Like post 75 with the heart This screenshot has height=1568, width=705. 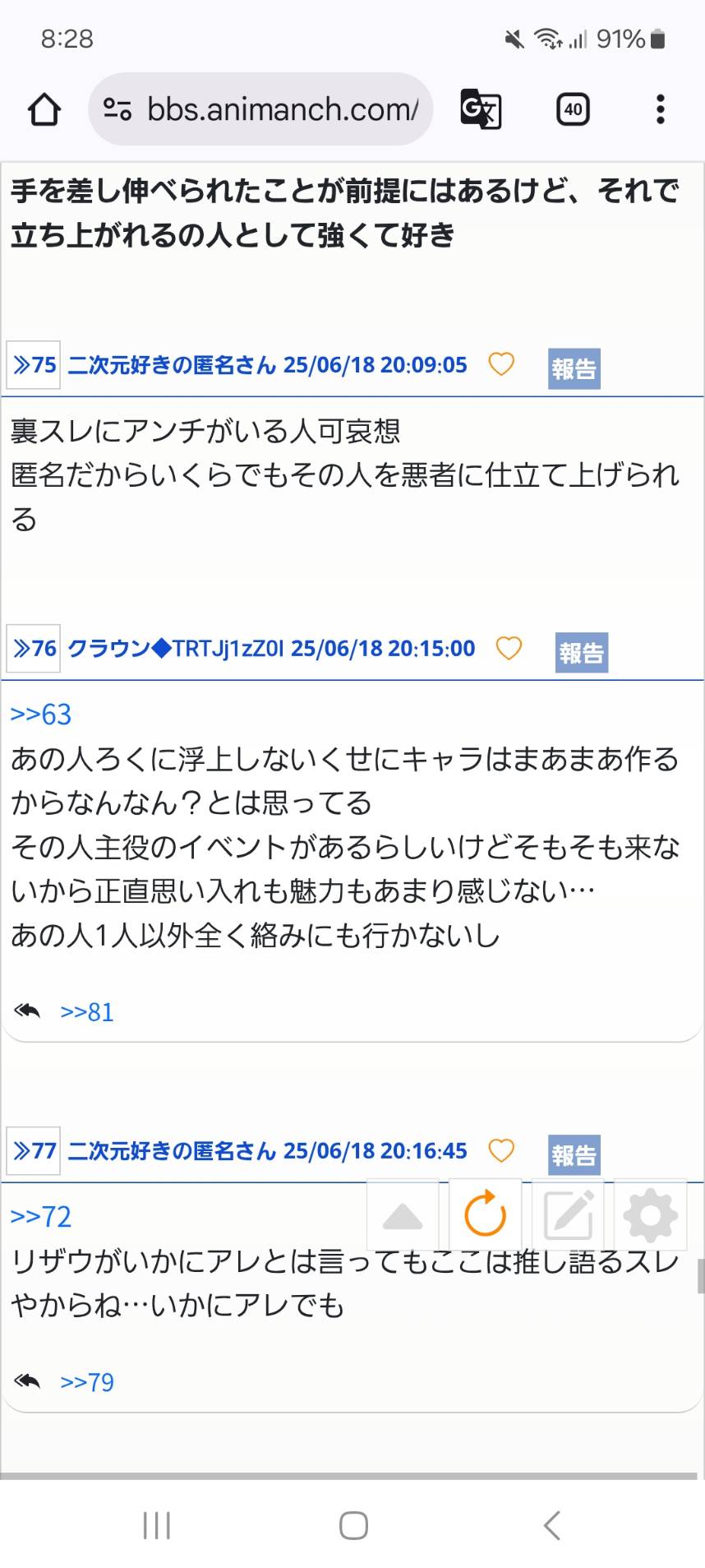[x=501, y=363]
